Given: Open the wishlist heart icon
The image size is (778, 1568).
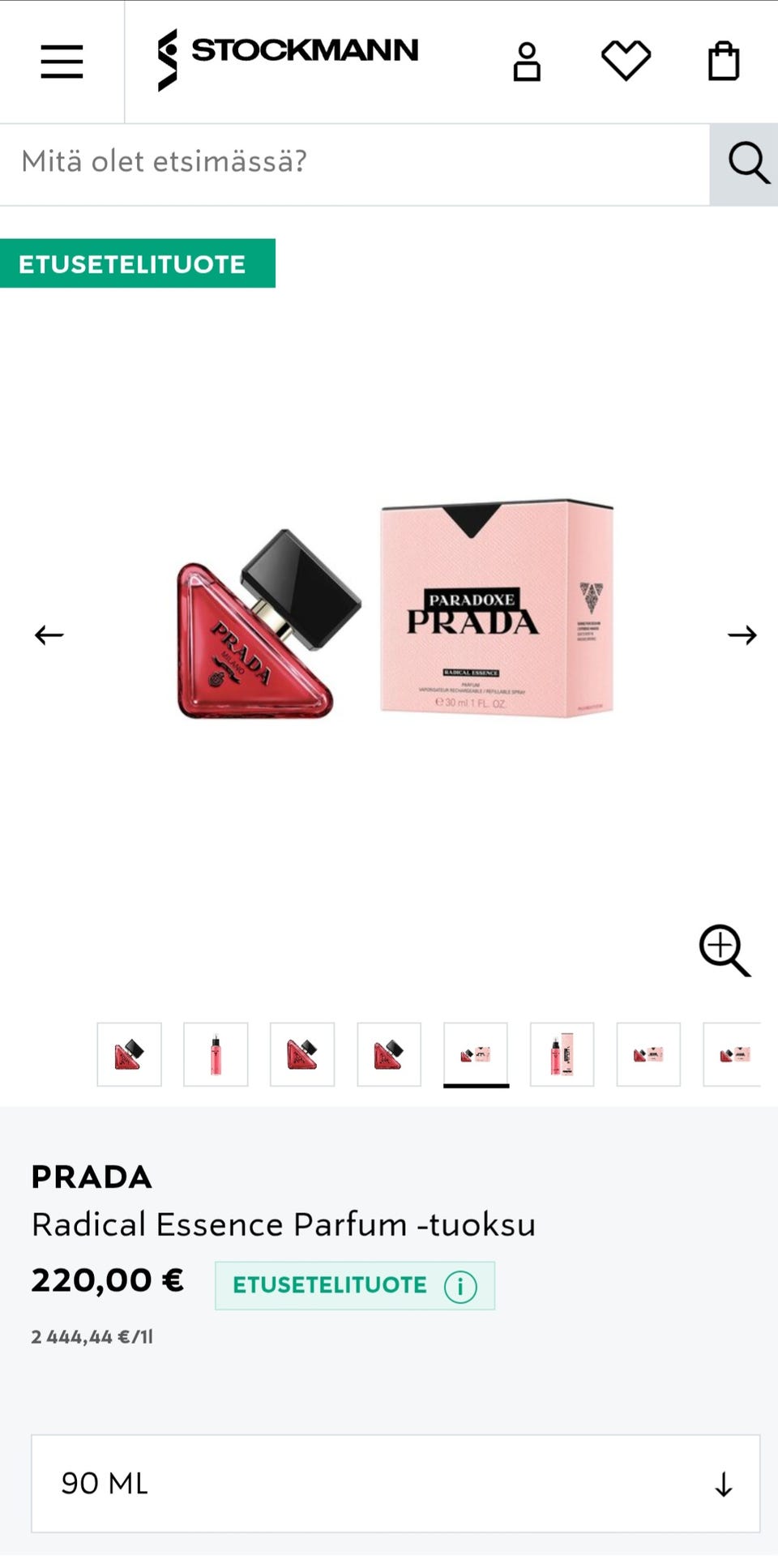Looking at the screenshot, I should pyautogui.click(x=626, y=62).
